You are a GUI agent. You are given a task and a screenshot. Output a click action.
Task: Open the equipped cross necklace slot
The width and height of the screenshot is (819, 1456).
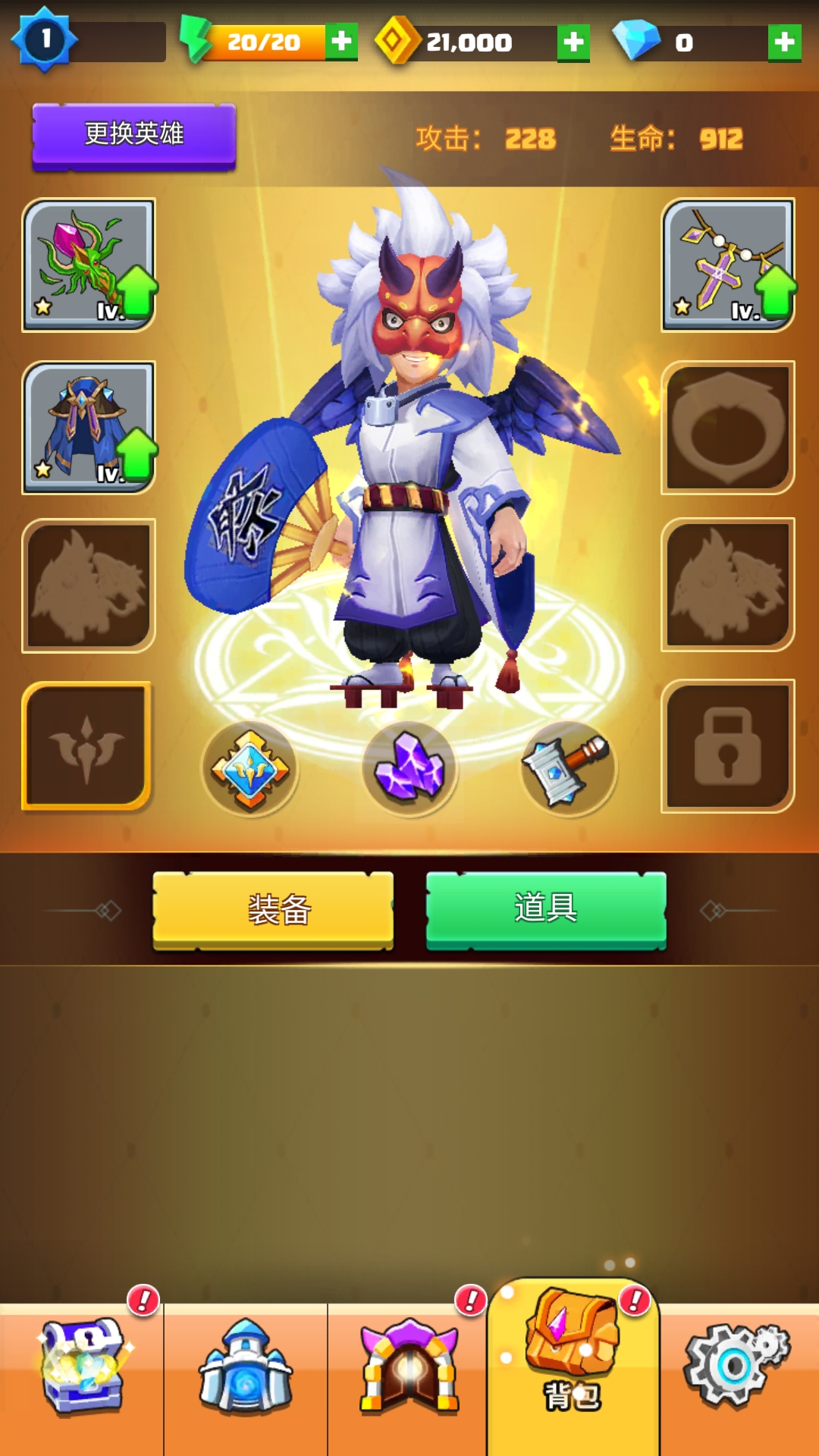pos(728,265)
